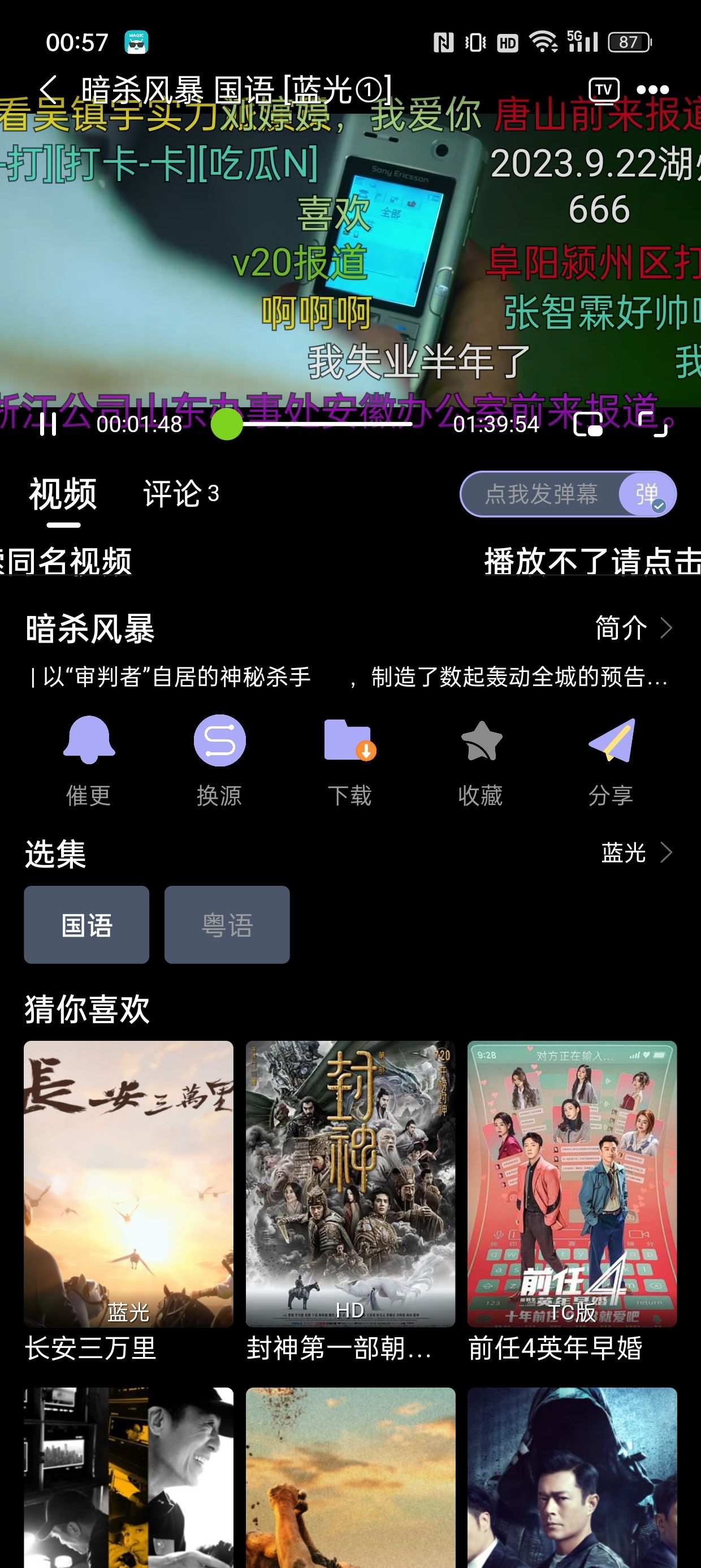Cast video to TV
Viewport: 701px width, 1568px height.
(x=604, y=90)
